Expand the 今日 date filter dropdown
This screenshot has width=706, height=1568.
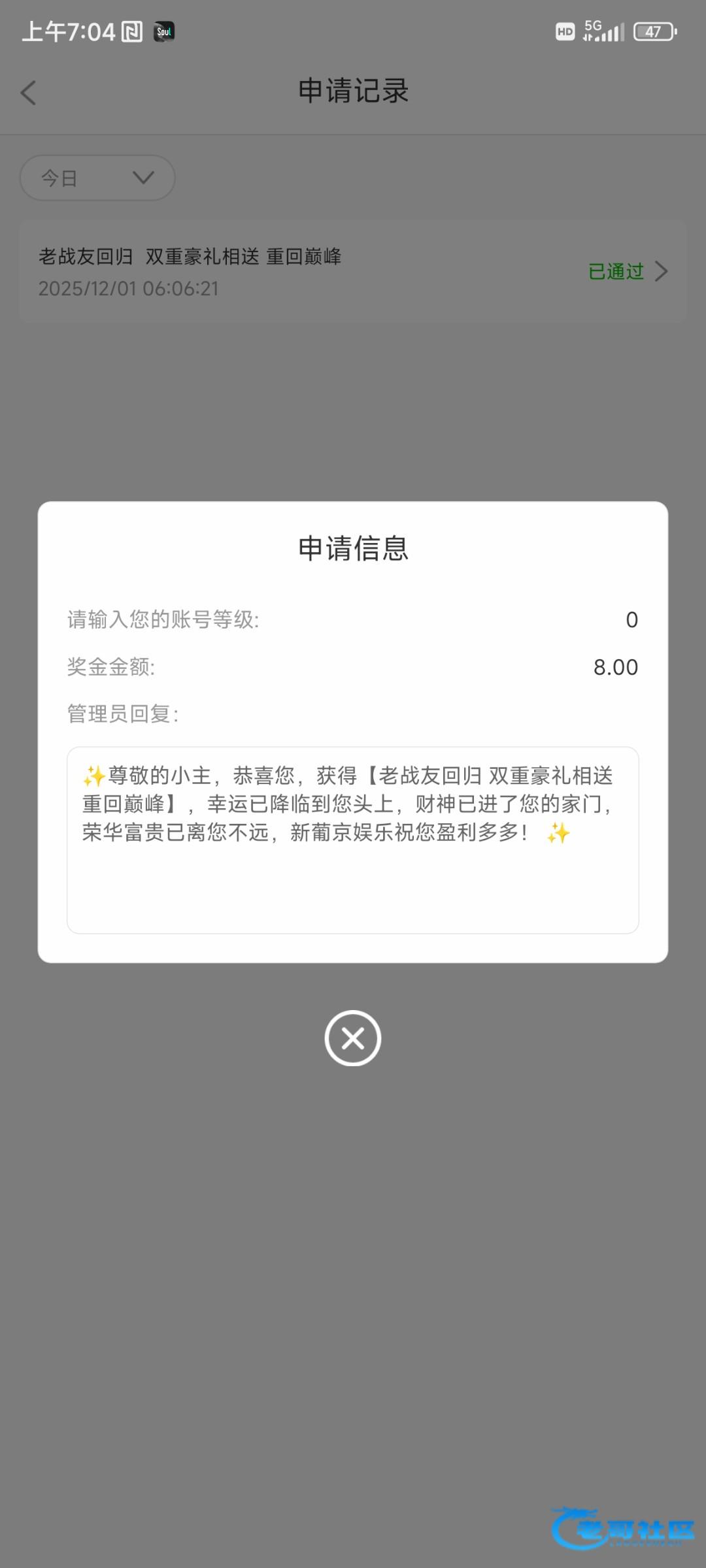pos(97,178)
